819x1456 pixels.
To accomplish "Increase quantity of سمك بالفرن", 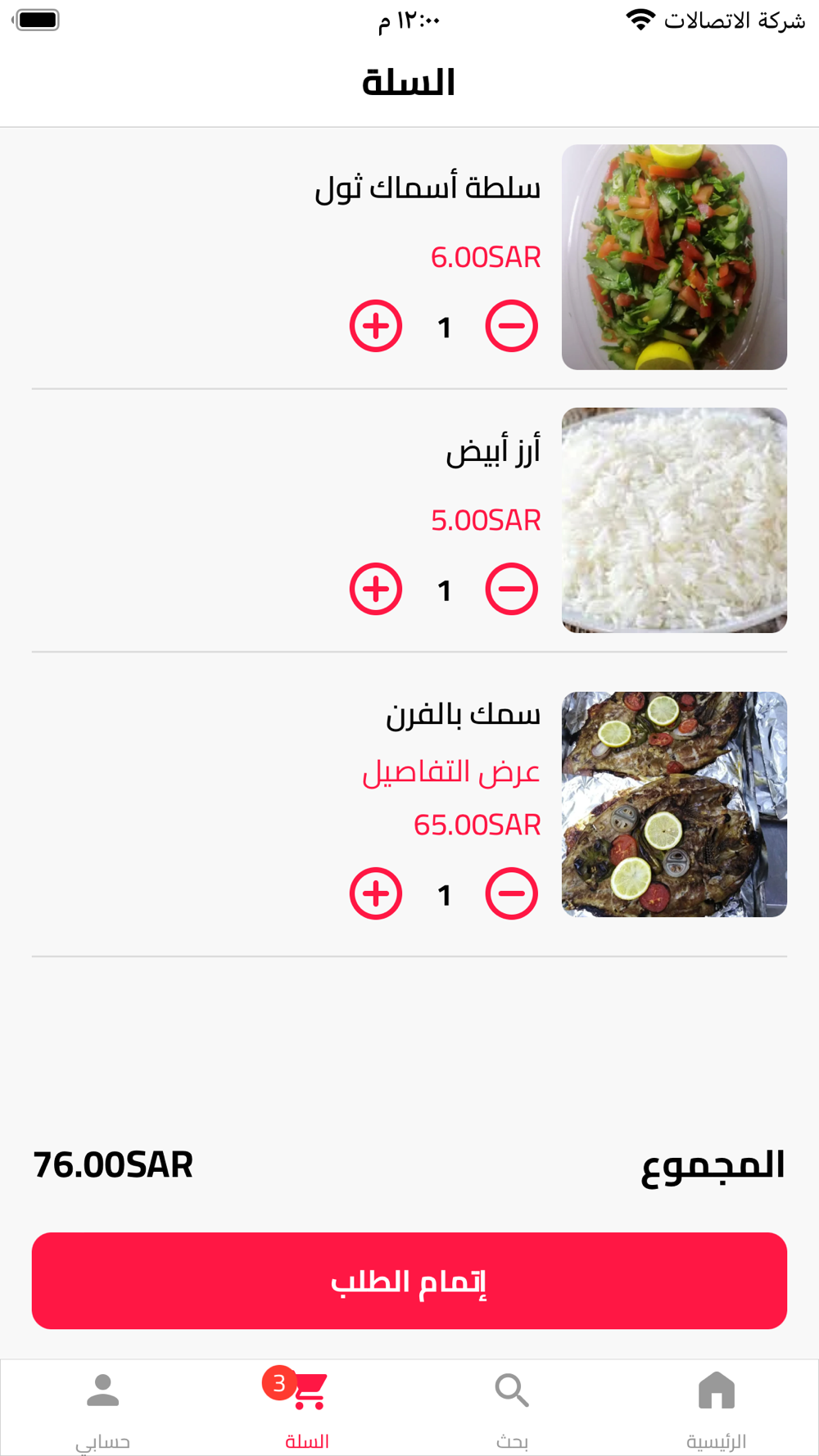I will coord(376,893).
